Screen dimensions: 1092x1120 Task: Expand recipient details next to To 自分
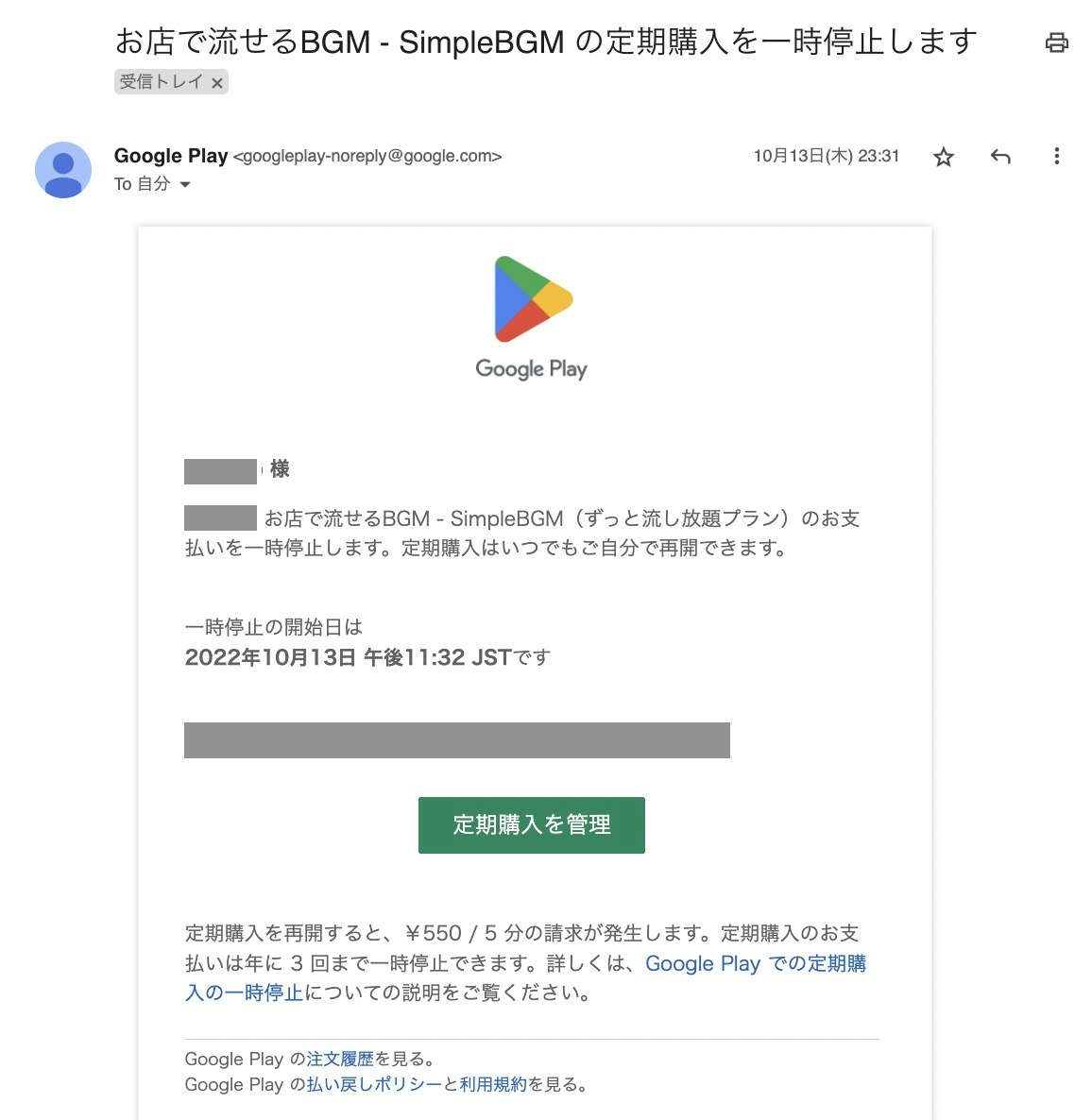point(185,184)
